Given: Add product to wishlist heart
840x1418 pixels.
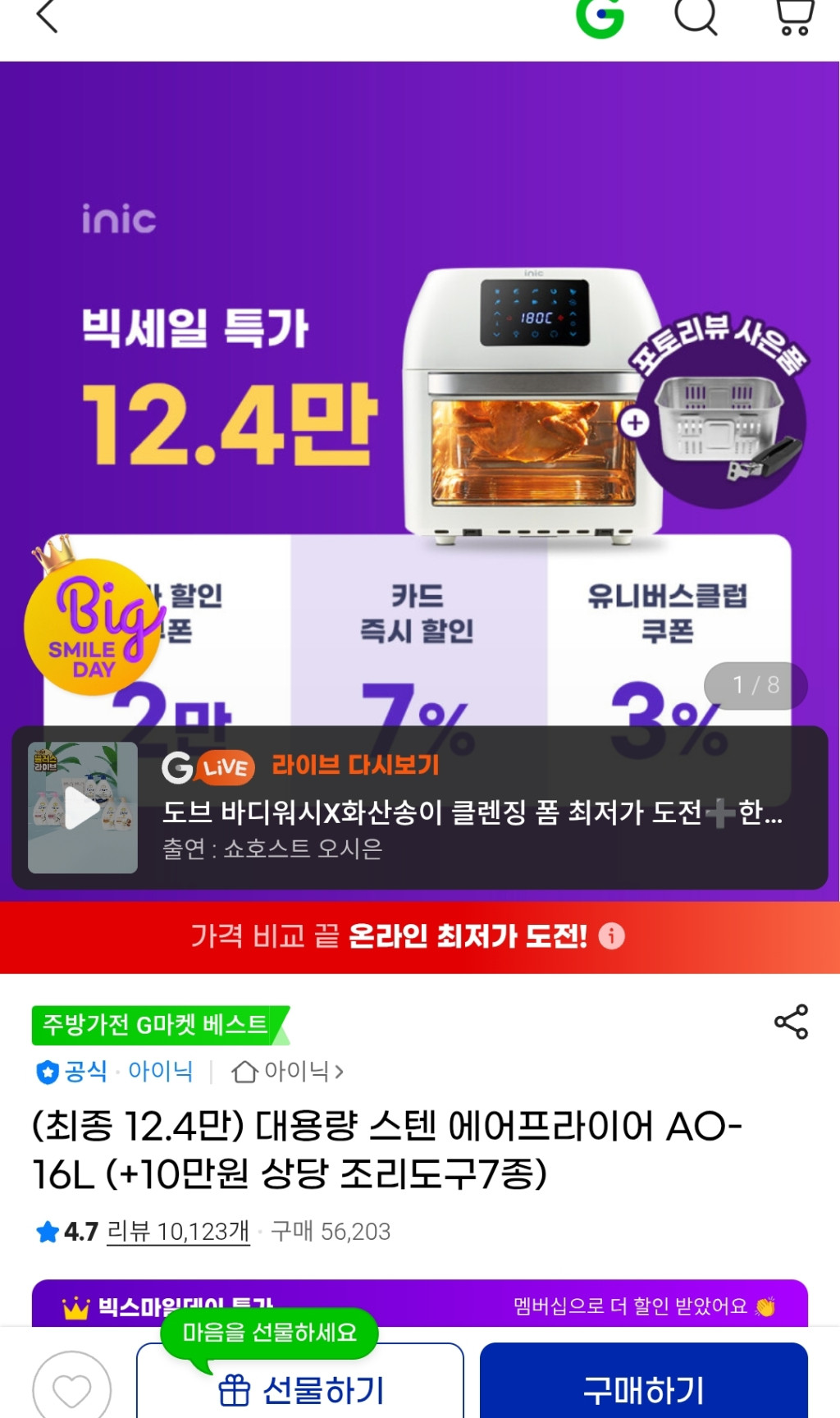Looking at the screenshot, I should point(71,1389).
